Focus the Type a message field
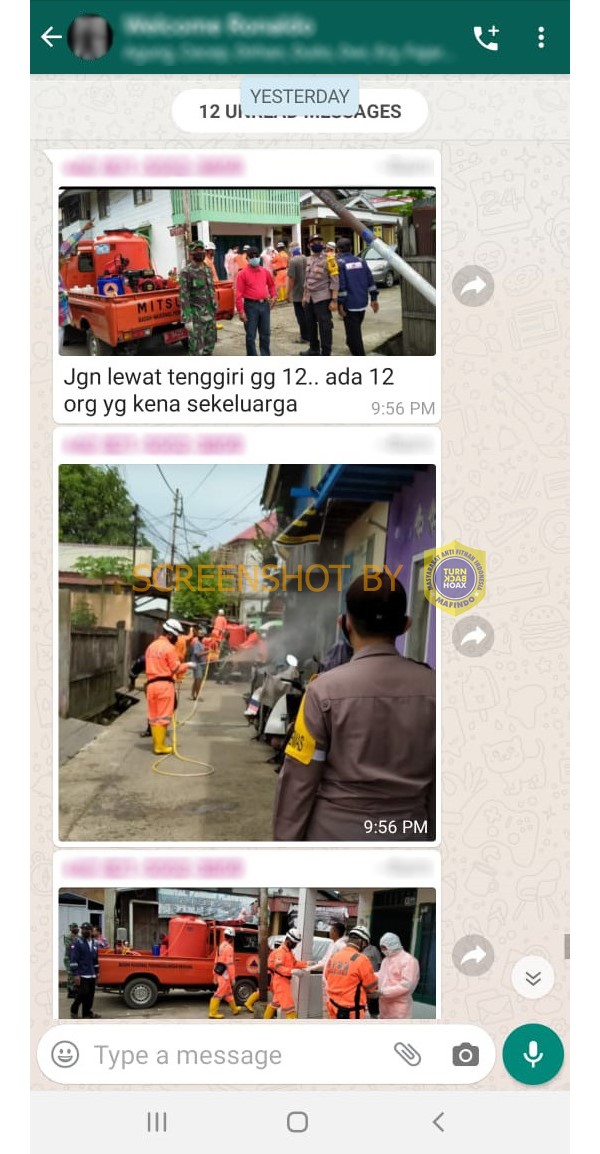The height and width of the screenshot is (1154, 600). [x=236, y=1055]
